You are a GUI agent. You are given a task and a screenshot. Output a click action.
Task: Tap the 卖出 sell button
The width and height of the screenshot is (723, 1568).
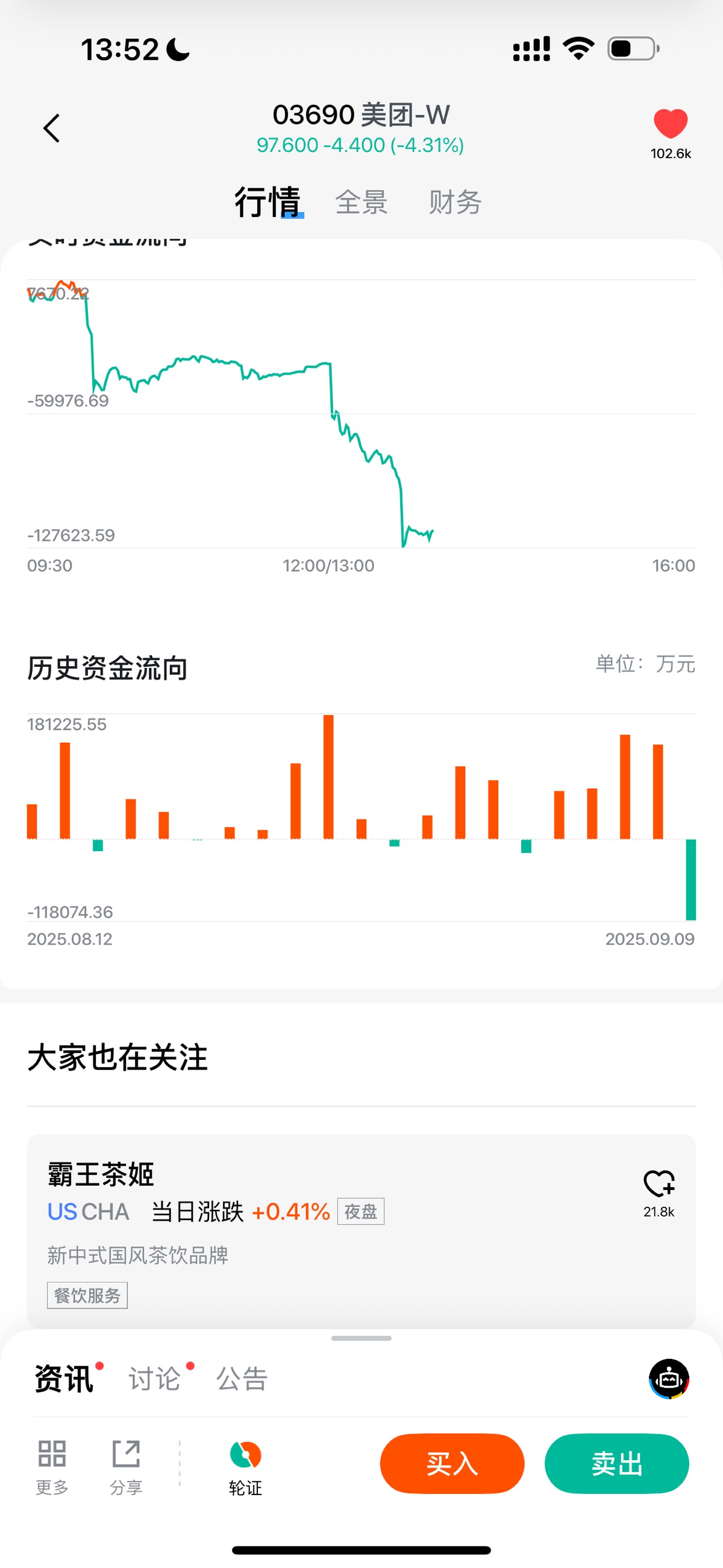tap(616, 1463)
